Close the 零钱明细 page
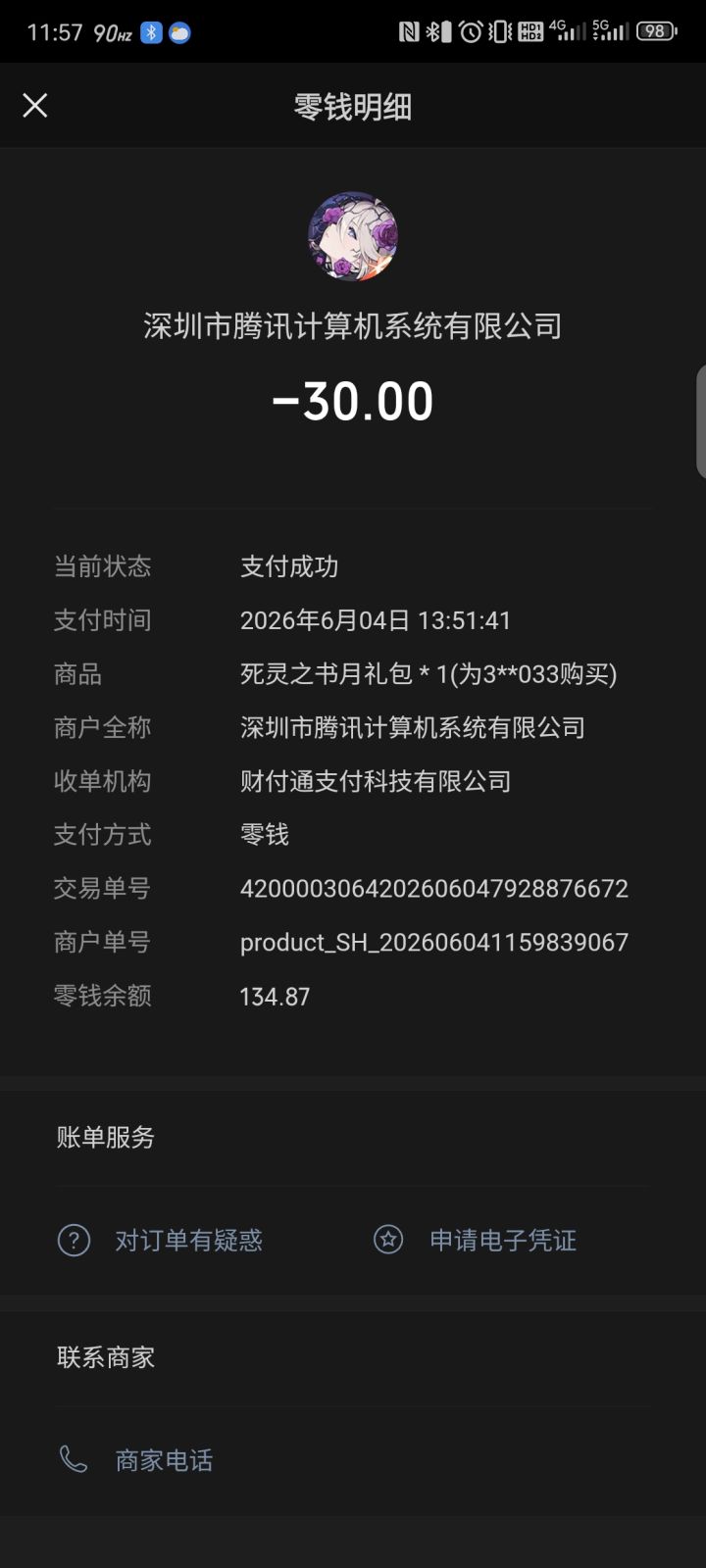706x1568 pixels. click(x=35, y=106)
